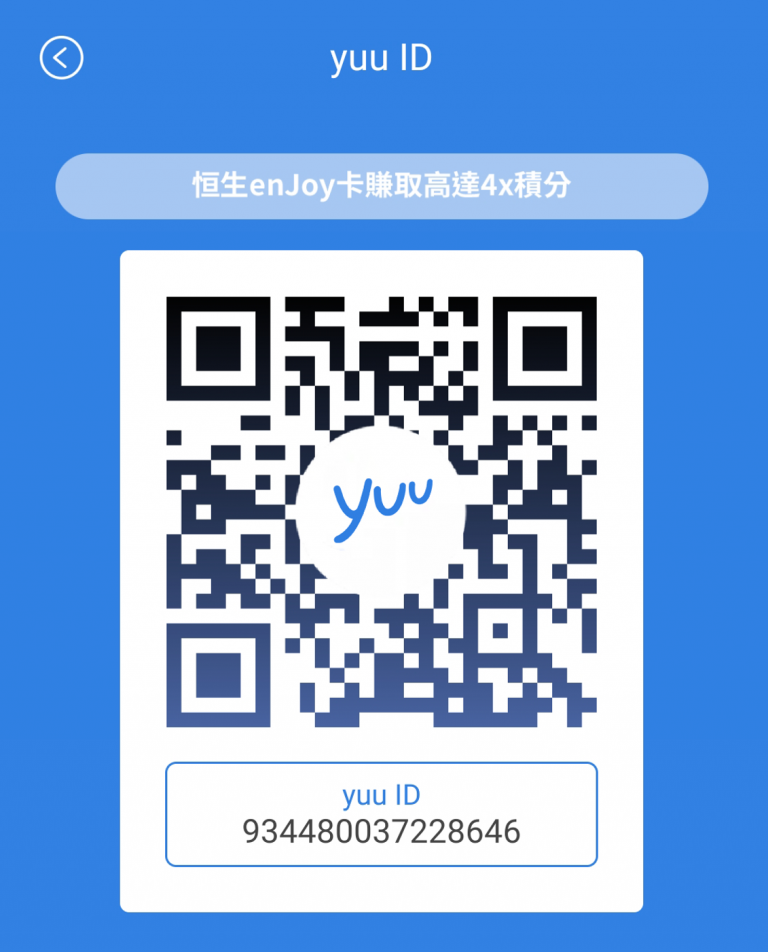This screenshot has height=952, width=768.
Task: Select the ID box outlined in blue
Action: tap(380, 813)
